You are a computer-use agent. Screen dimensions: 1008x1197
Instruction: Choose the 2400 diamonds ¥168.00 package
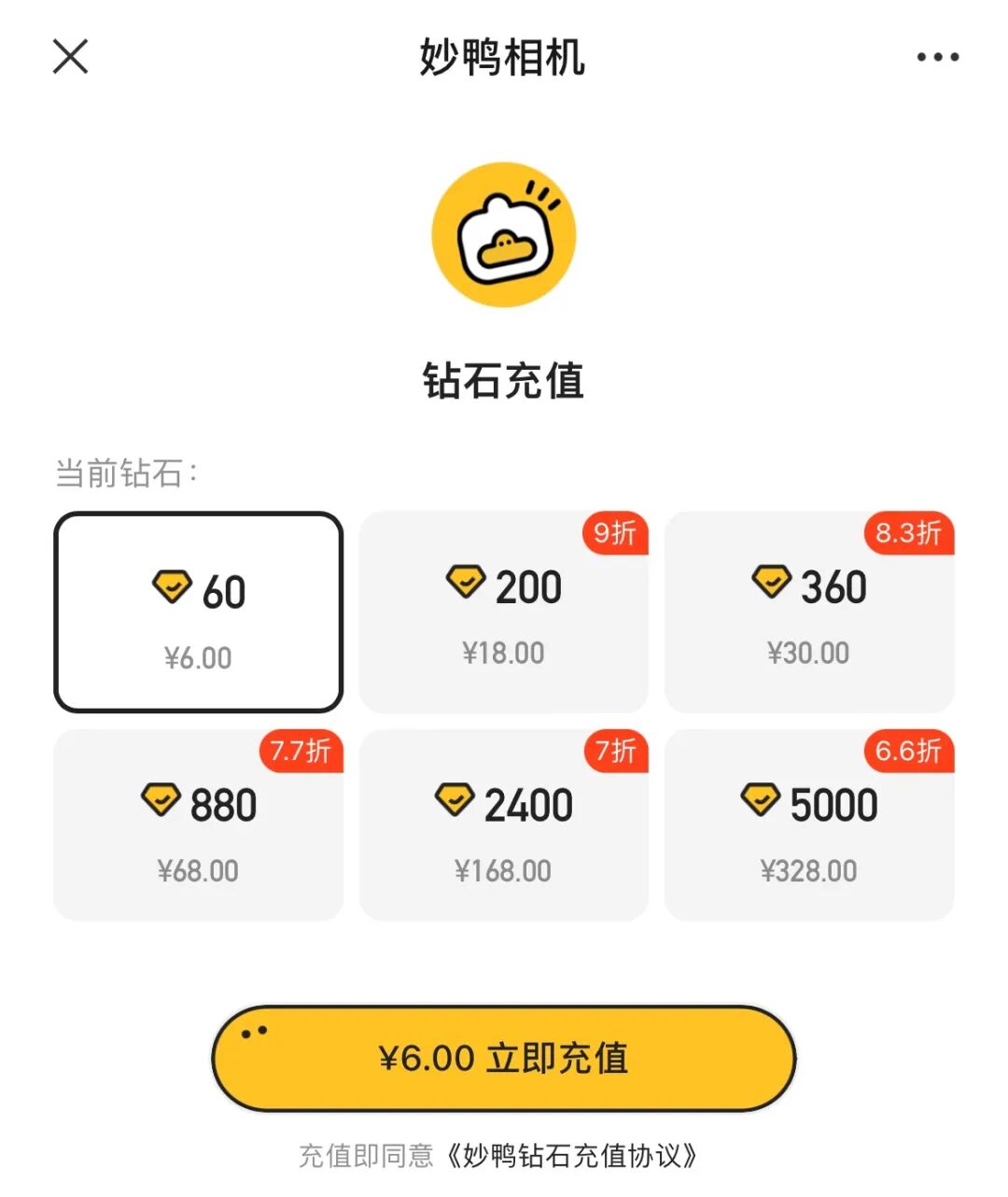tap(503, 826)
